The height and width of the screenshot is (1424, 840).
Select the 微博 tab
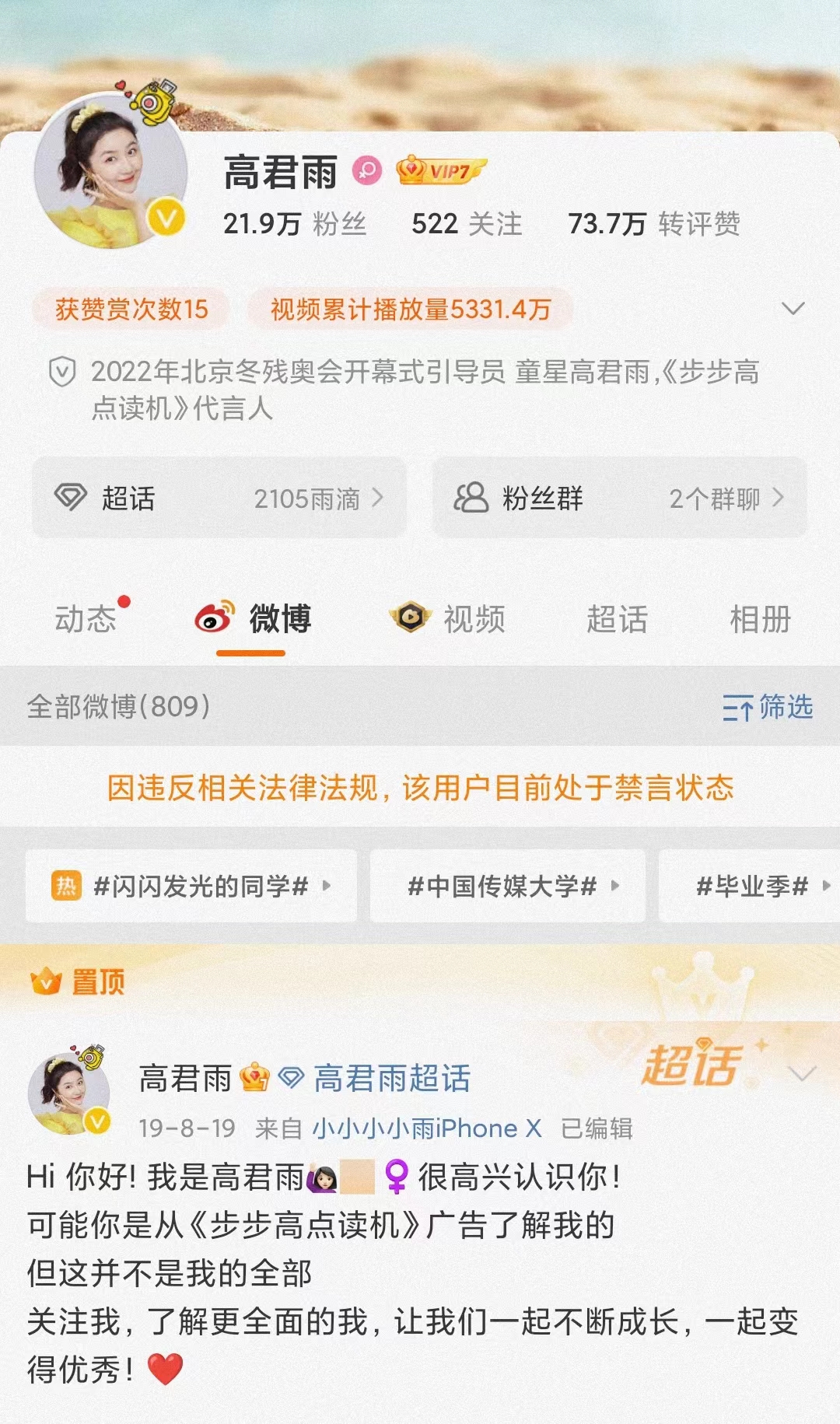click(x=254, y=619)
